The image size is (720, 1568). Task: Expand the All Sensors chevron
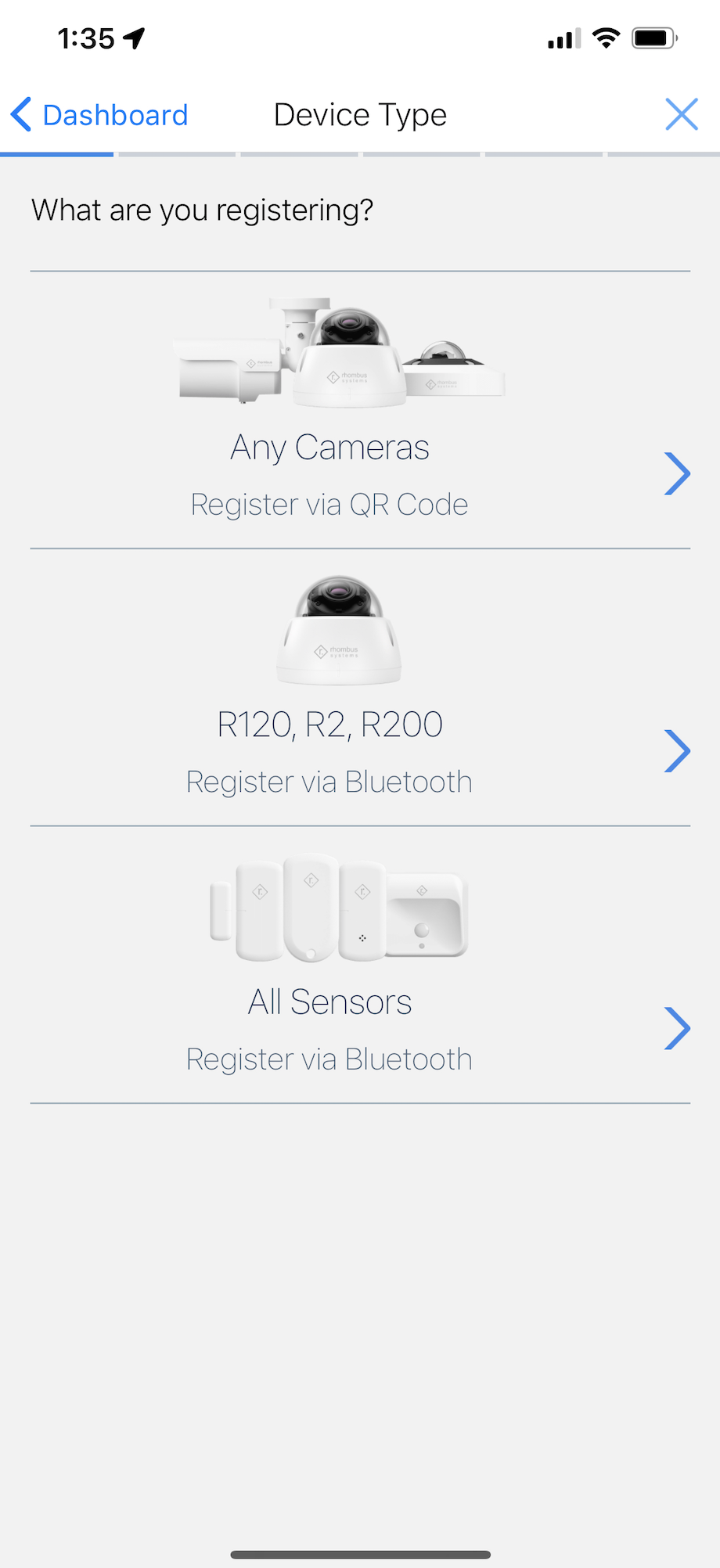[x=676, y=1027]
